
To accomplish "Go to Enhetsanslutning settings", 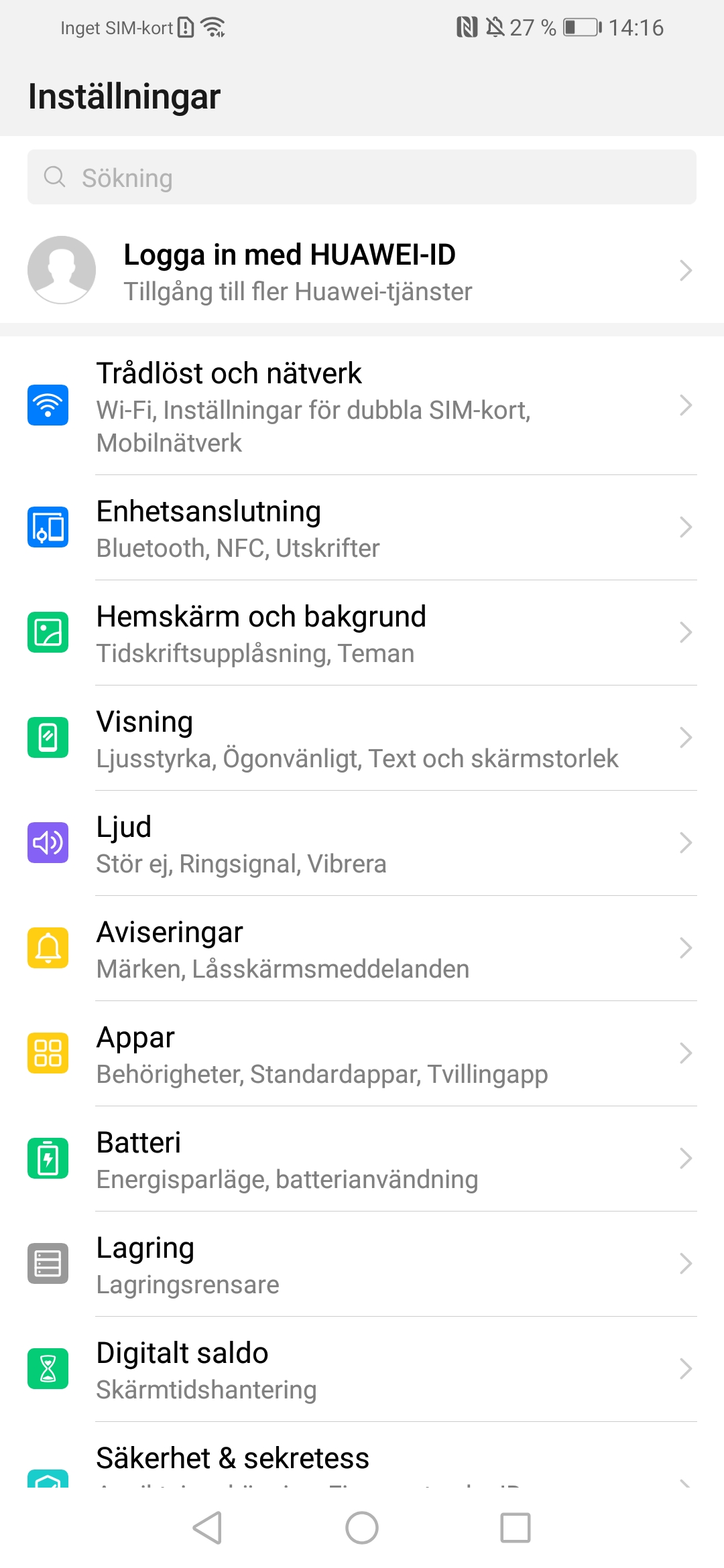I will (x=362, y=528).
